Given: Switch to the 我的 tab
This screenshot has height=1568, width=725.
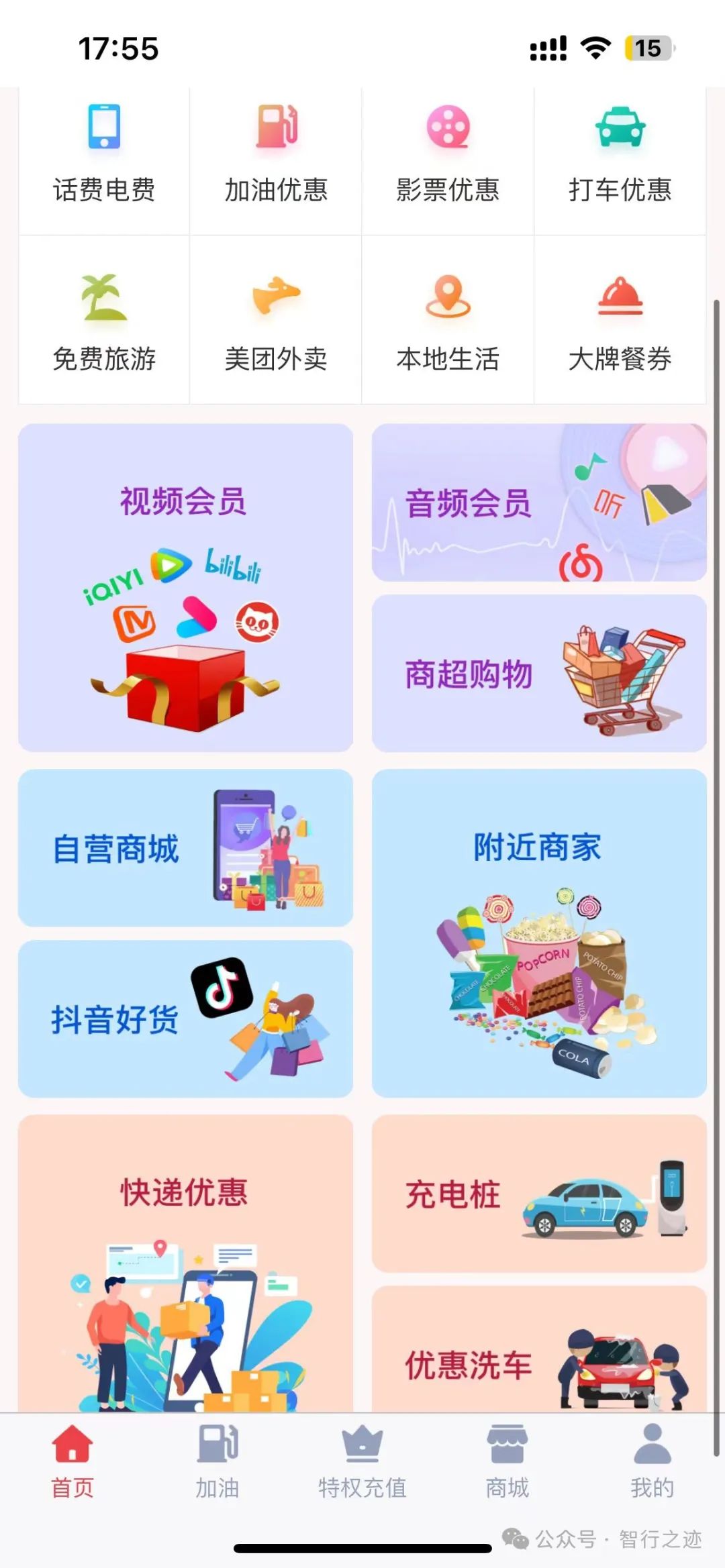Looking at the screenshot, I should 651,1463.
